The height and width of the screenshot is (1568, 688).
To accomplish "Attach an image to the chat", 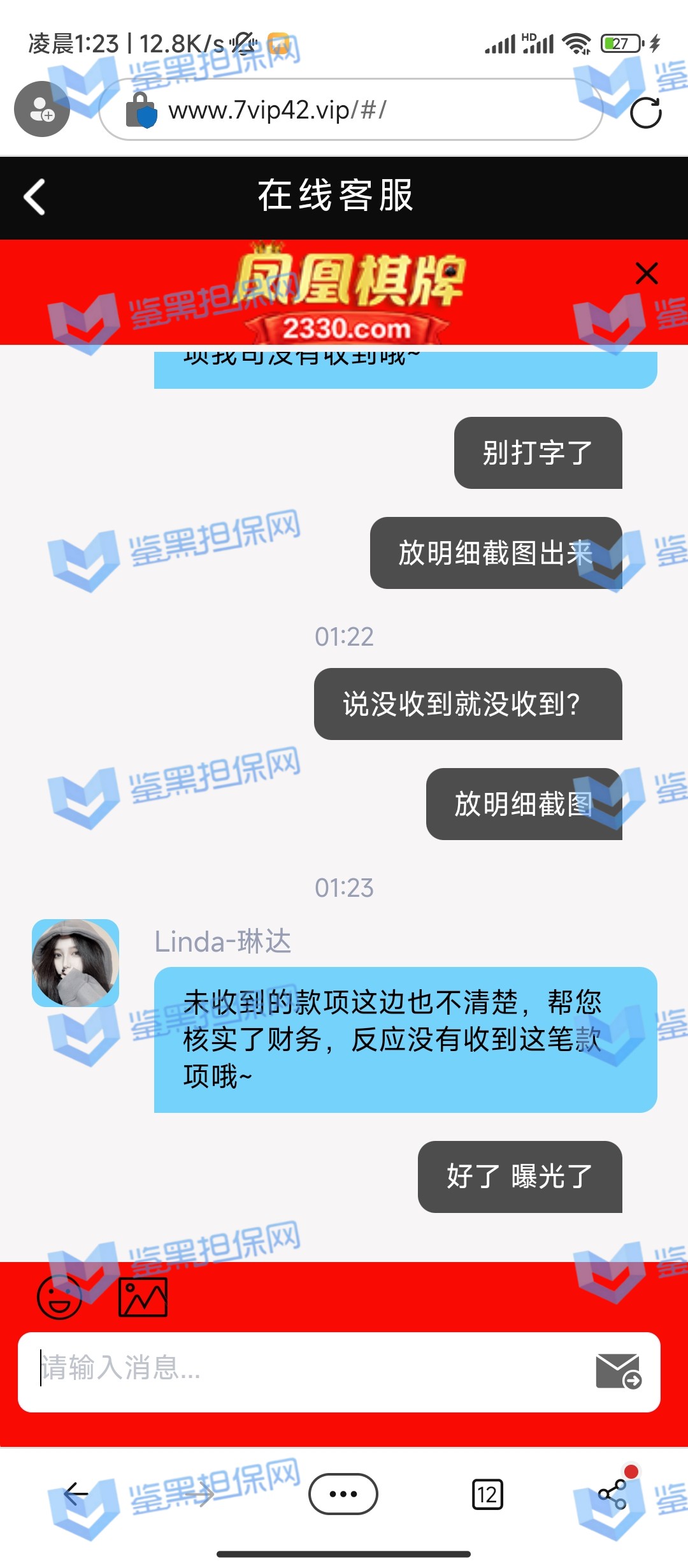I will pyautogui.click(x=143, y=1297).
